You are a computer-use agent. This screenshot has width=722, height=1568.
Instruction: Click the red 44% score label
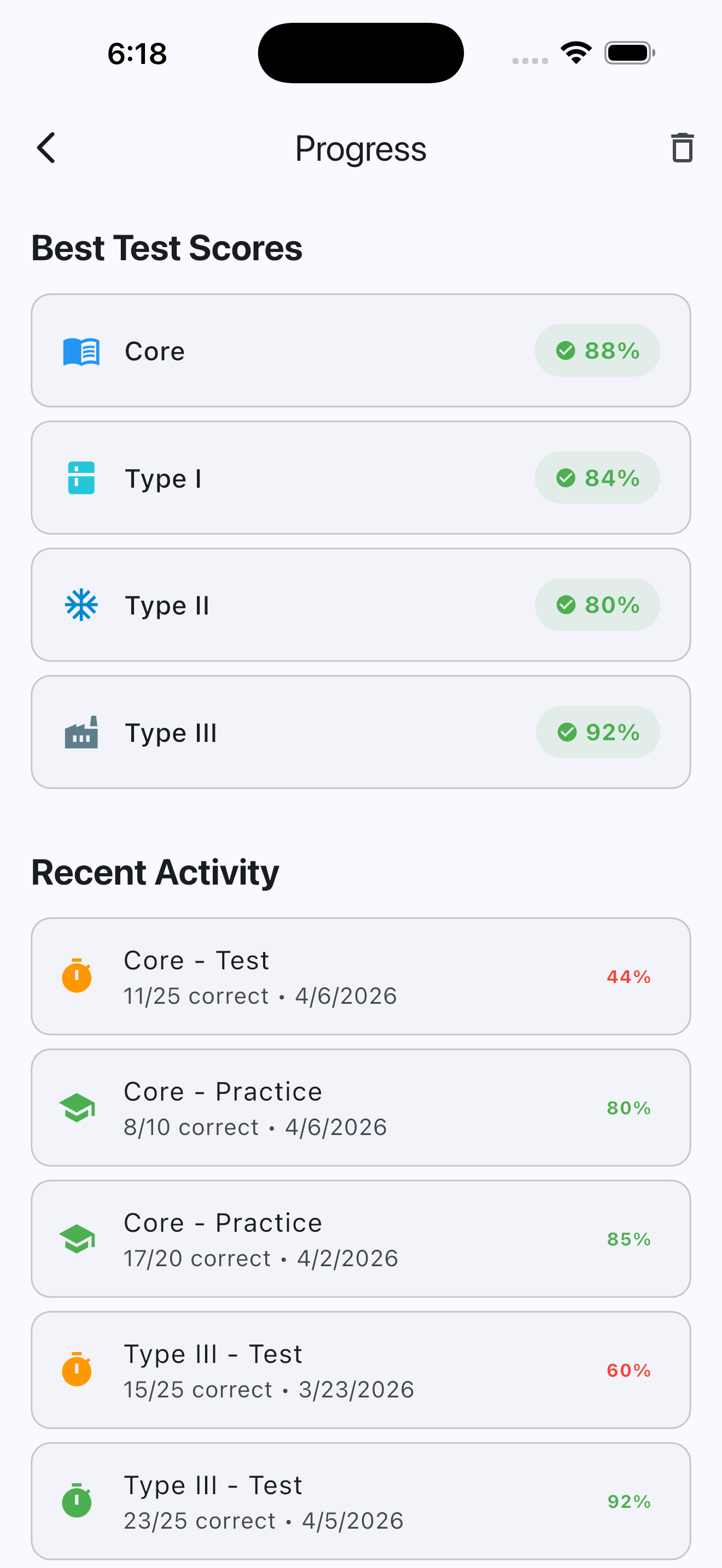(627, 976)
